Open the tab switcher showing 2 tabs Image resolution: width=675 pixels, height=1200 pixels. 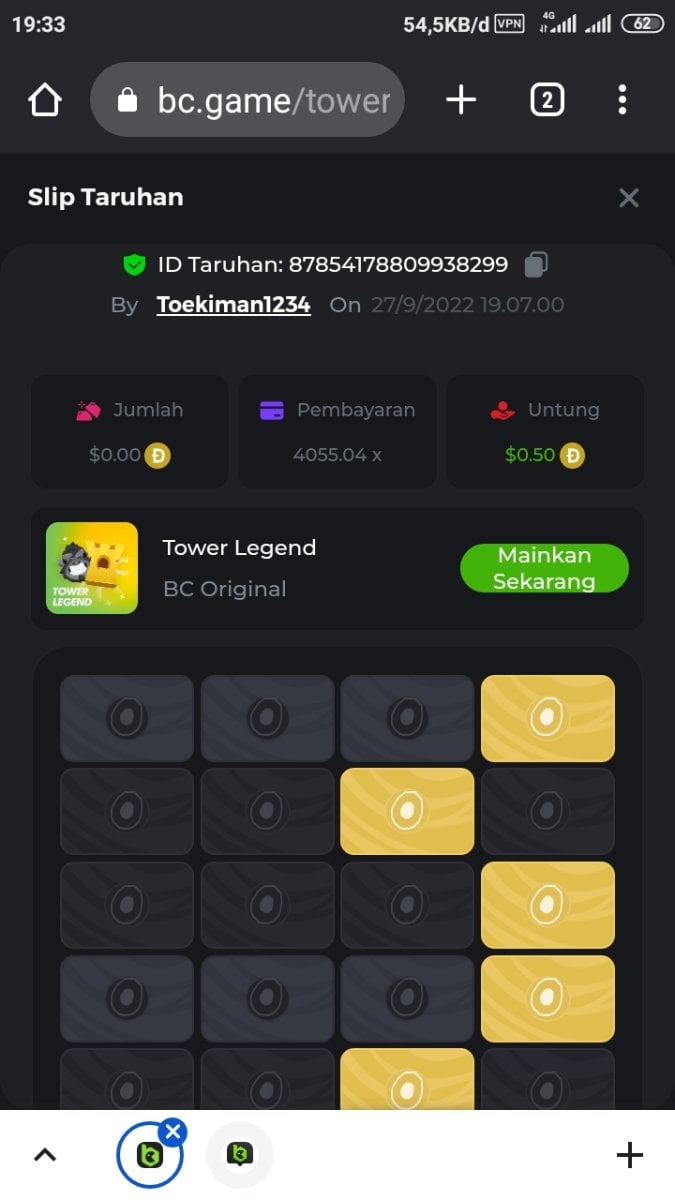point(547,100)
